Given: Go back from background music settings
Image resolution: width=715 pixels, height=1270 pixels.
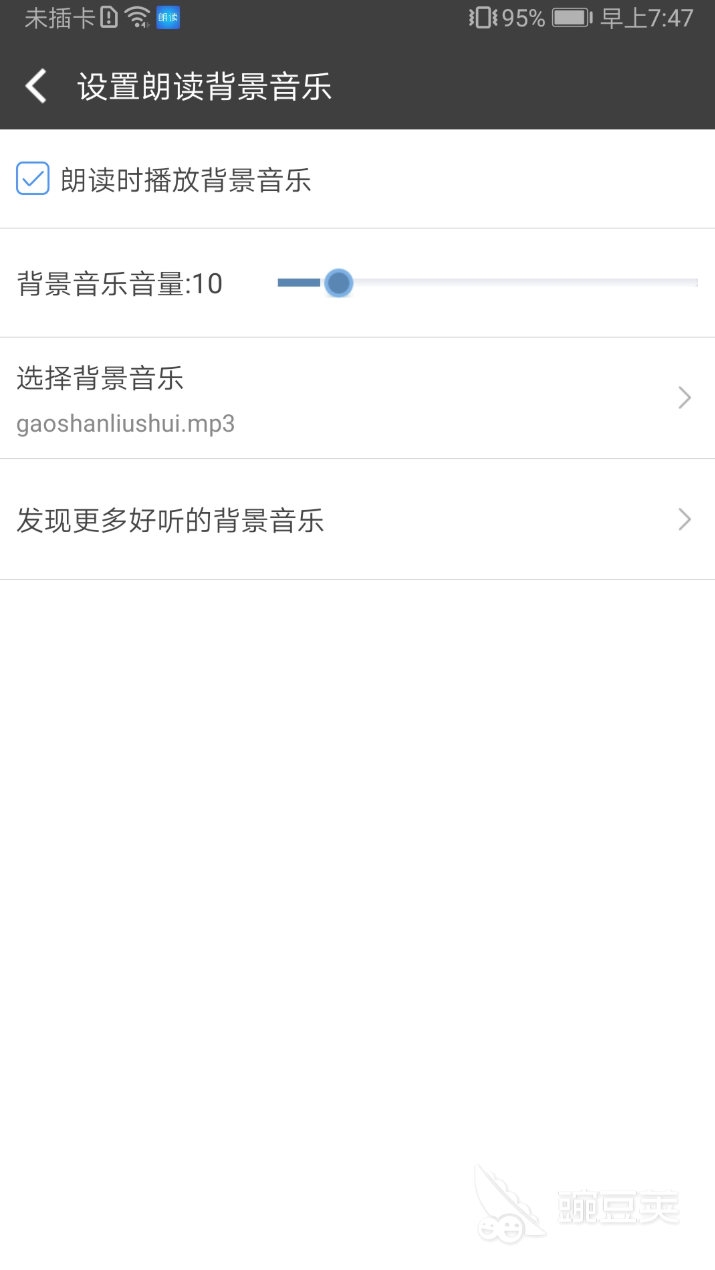Looking at the screenshot, I should (x=36, y=87).
